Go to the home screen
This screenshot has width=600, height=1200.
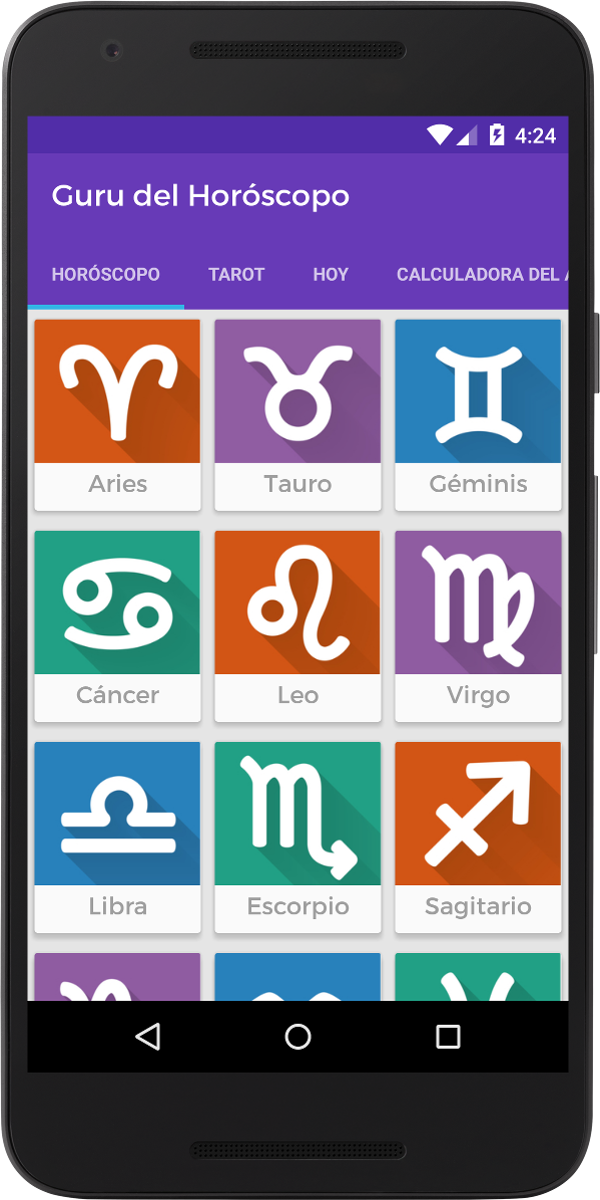(x=298, y=1036)
